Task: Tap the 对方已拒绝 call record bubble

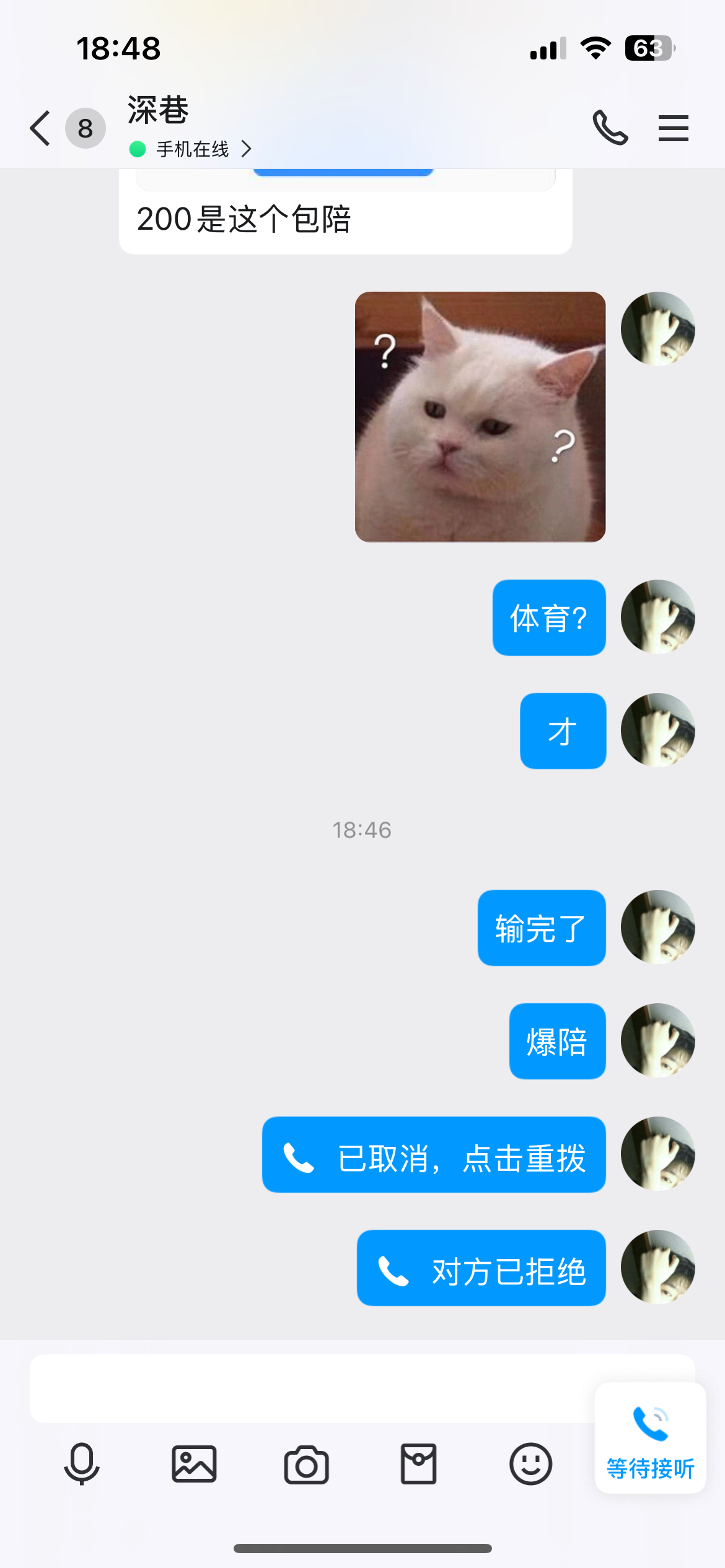Action: [x=480, y=1268]
